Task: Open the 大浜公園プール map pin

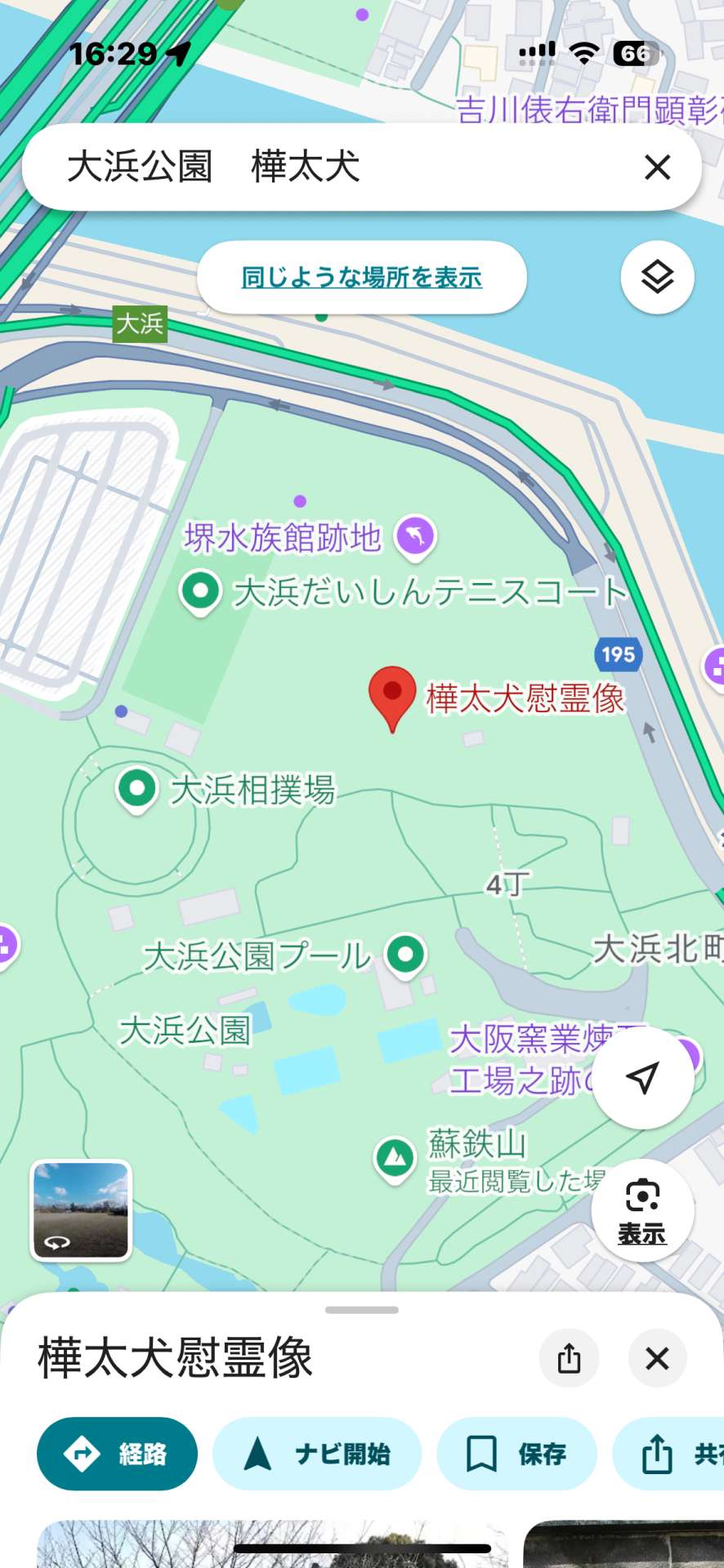Action: pyautogui.click(x=405, y=953)
